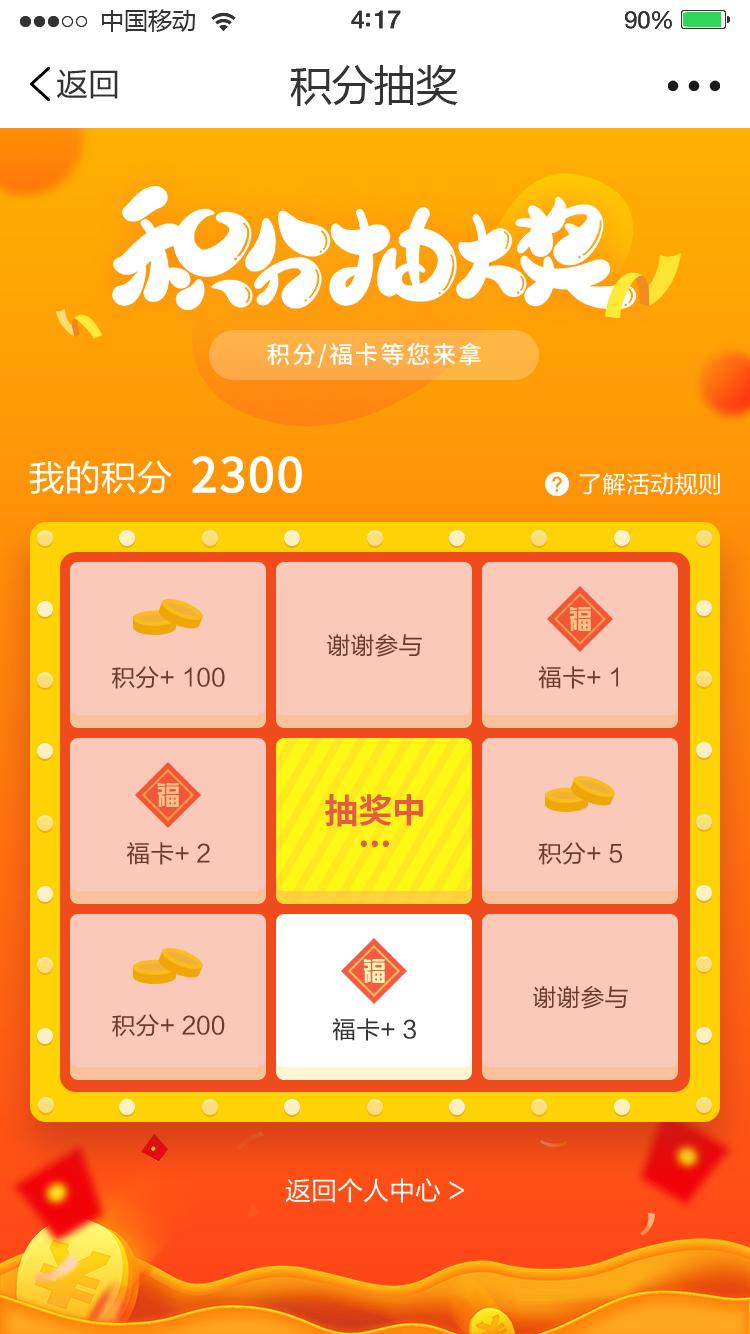Open 了解活动规则 help link
Viewport: 750px width, 1334px height.
tap(634, 484)
